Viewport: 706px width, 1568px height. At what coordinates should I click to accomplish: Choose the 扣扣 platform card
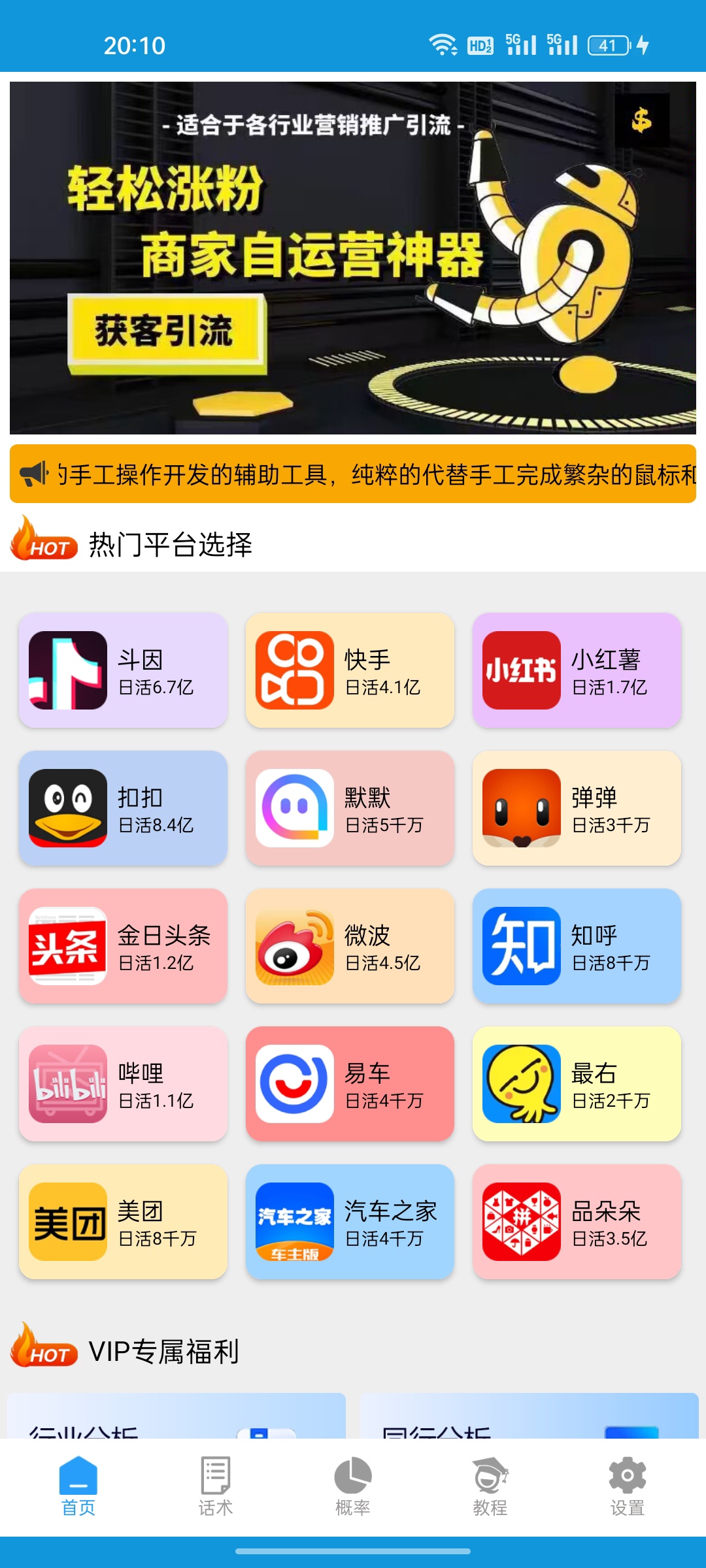[123, 808]
